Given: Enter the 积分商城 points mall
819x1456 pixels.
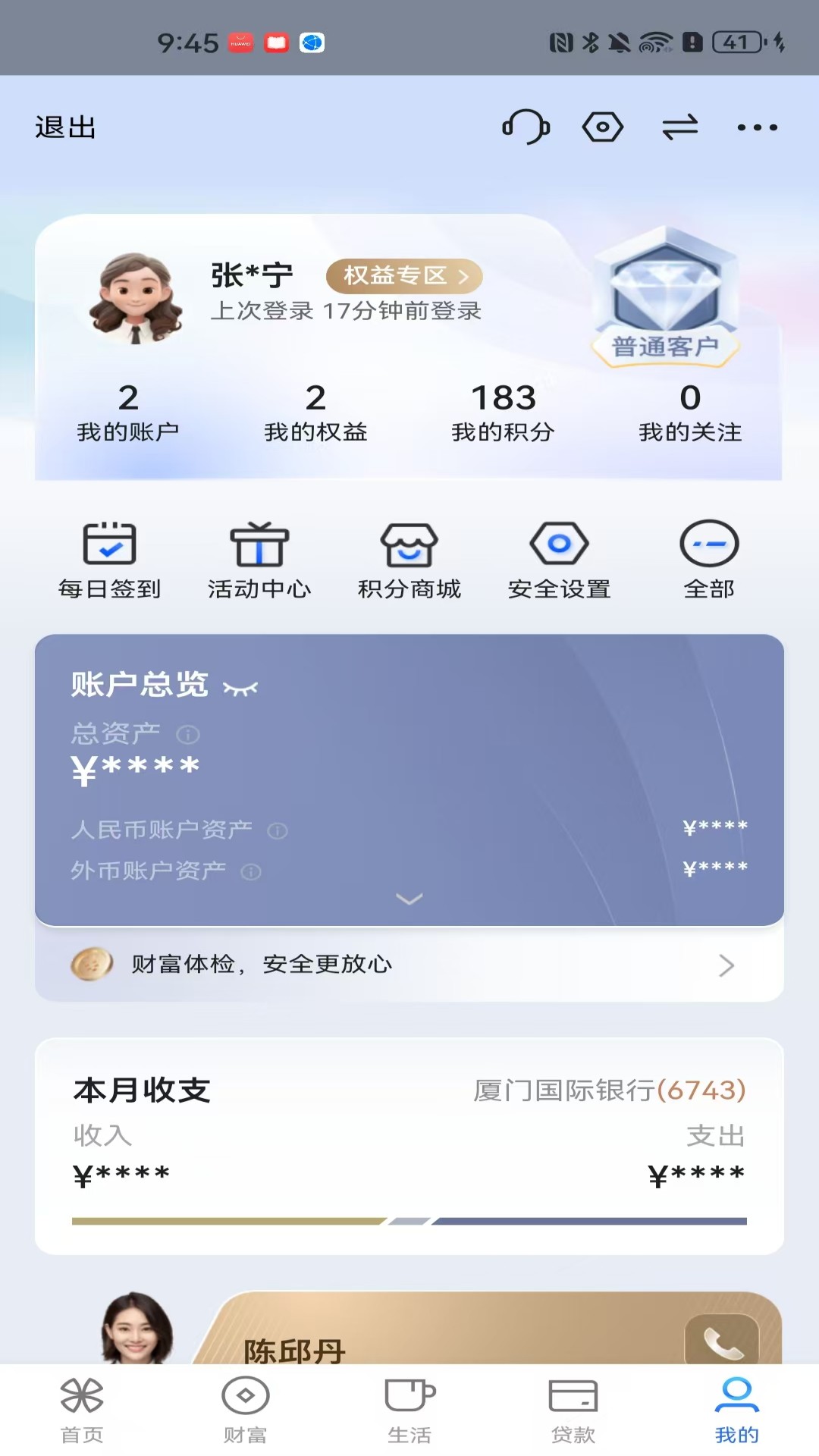Looking at the screenshot, I should [x=409, y=557].
